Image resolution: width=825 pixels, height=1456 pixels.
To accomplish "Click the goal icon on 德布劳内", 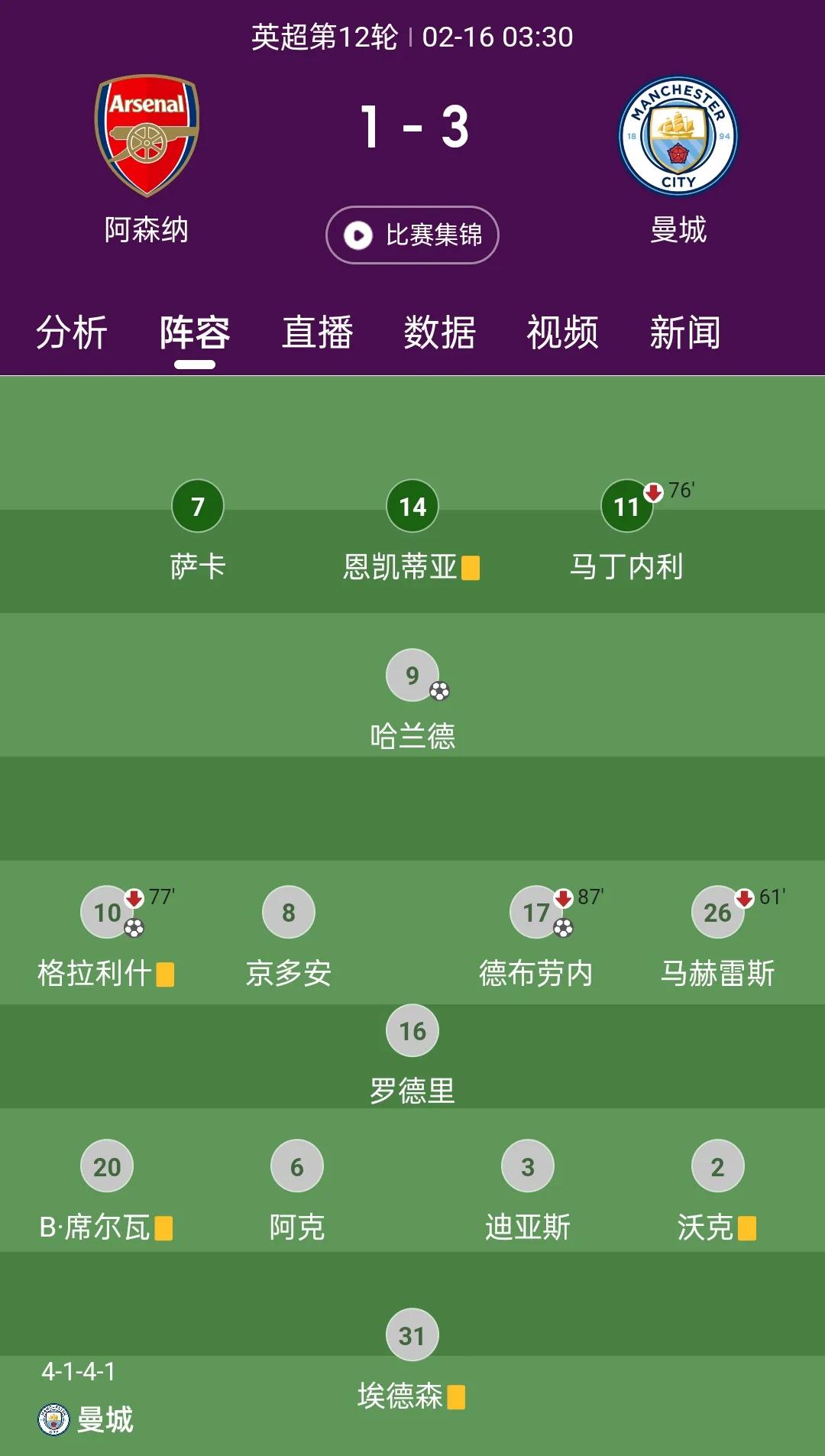I will (x=565, y=929).
